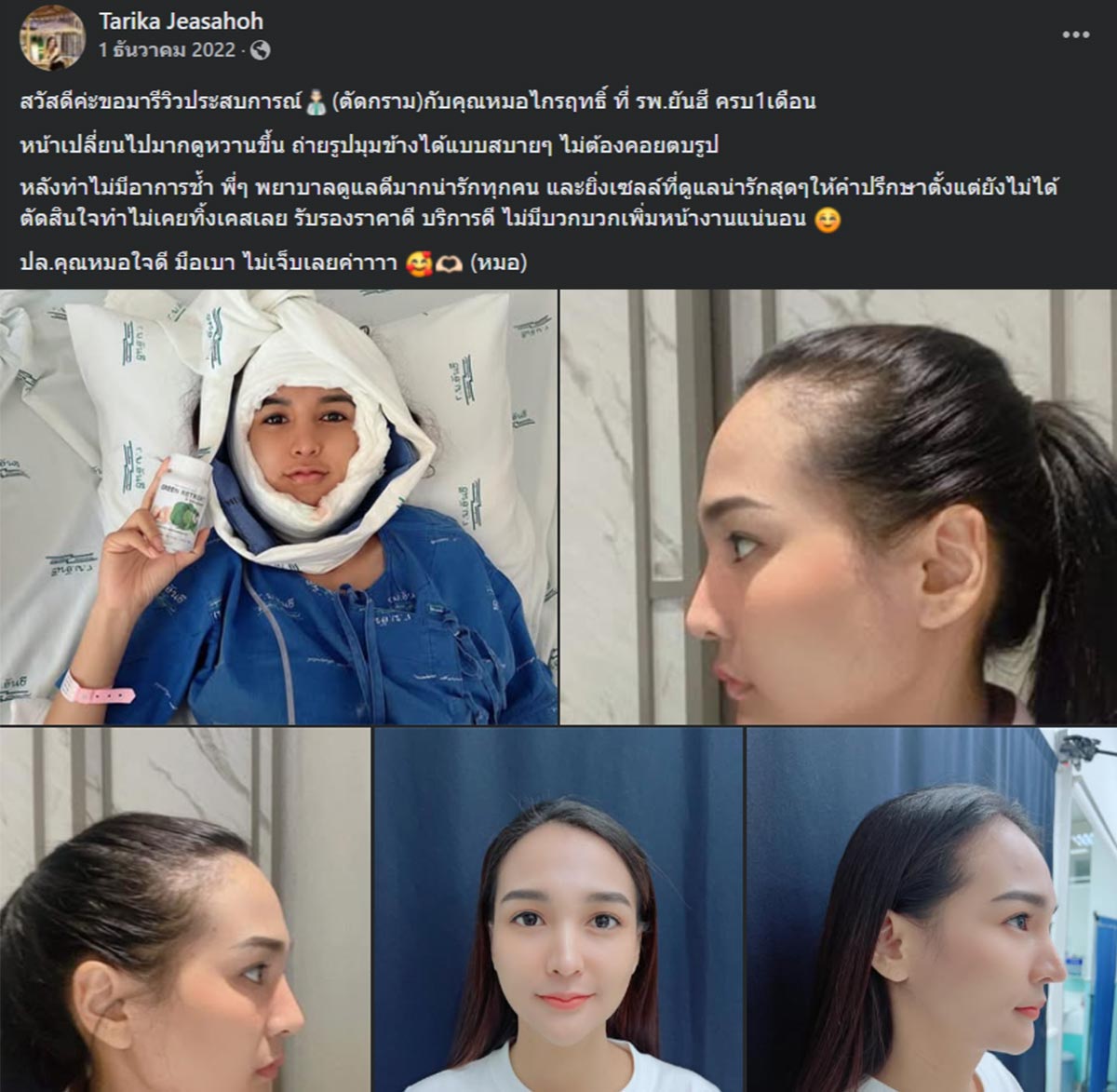Screen dimensions: 1117x1092
Task: Open the post date 1 ธันวาคม 2022
Action: [x=168, y=50]
